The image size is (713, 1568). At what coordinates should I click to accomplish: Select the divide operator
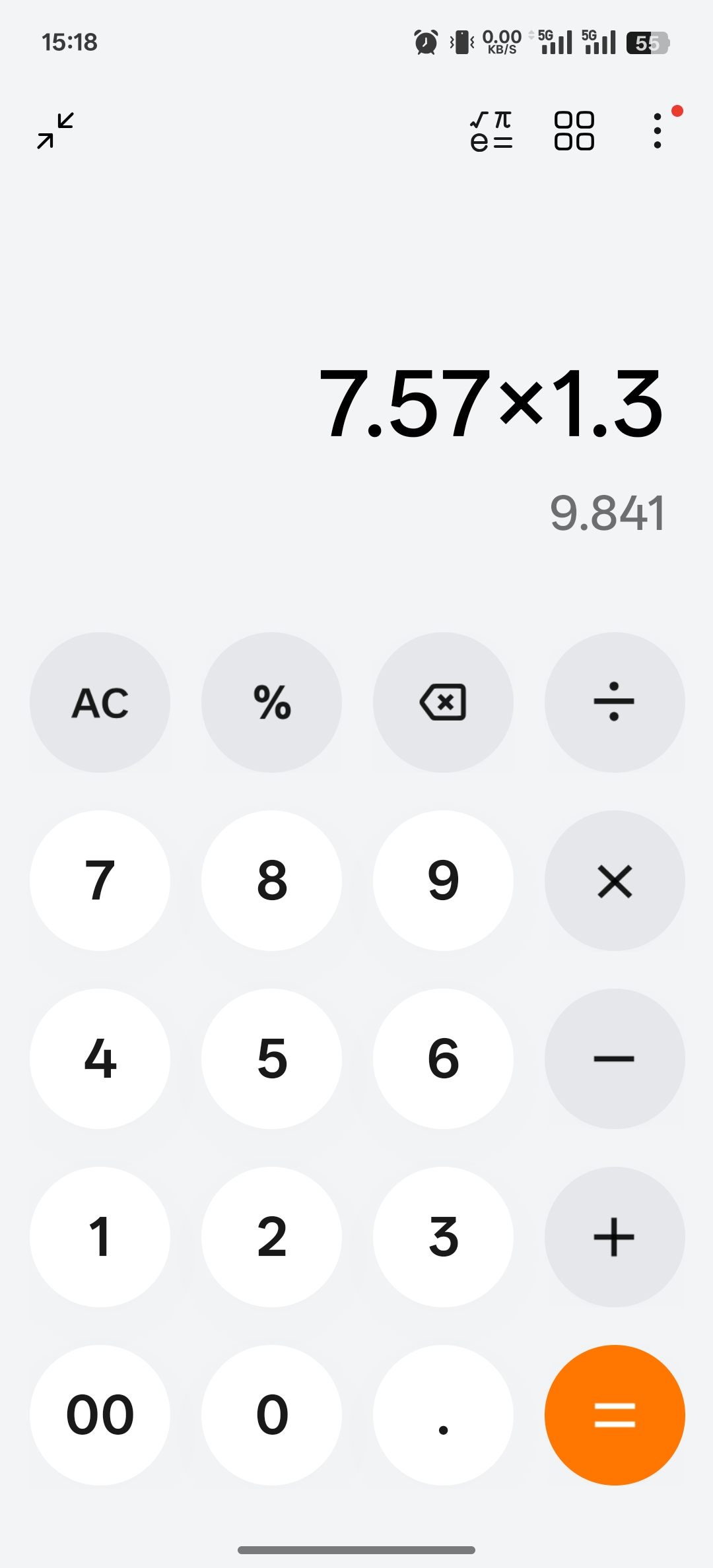(615, 702)
